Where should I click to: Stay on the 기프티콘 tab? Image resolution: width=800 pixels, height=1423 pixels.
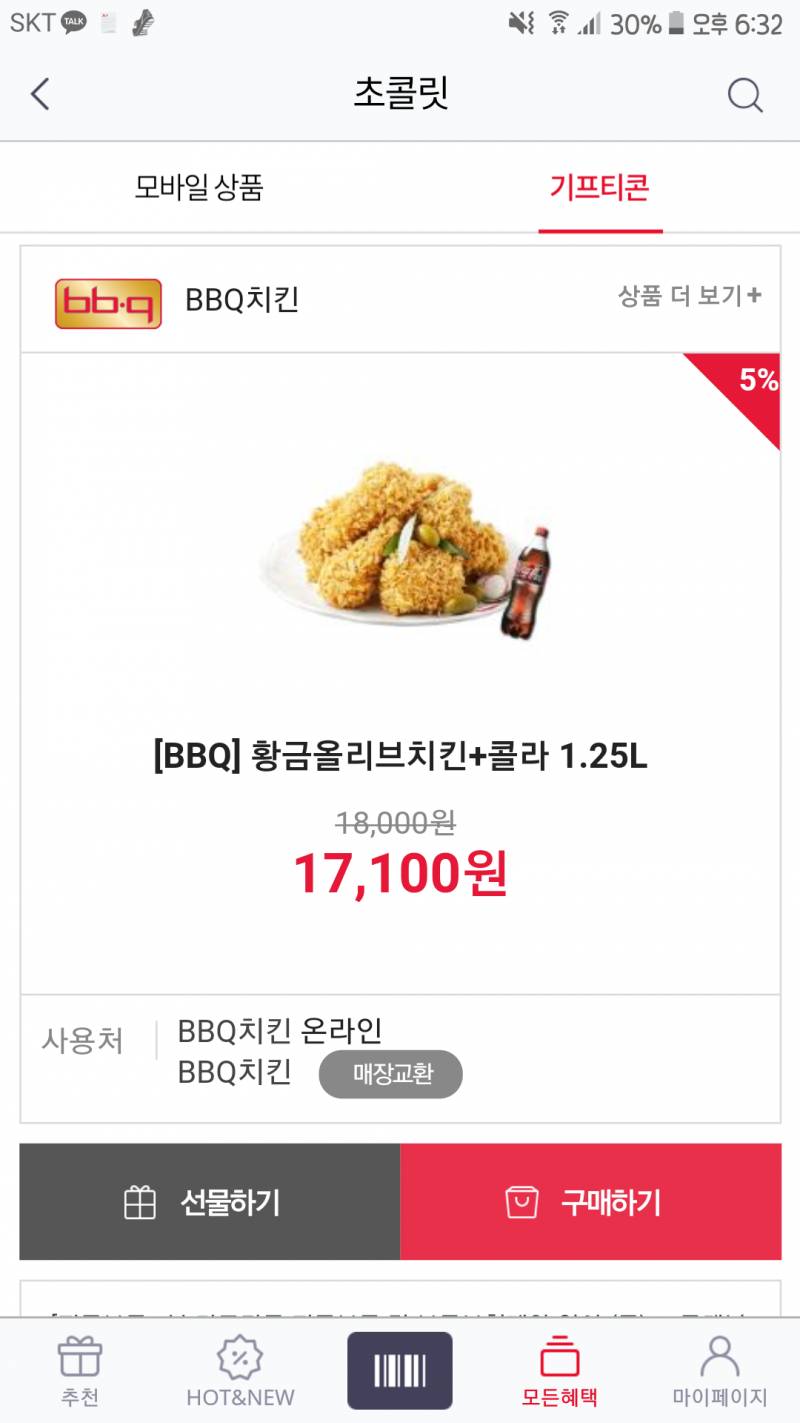point(600,186)
